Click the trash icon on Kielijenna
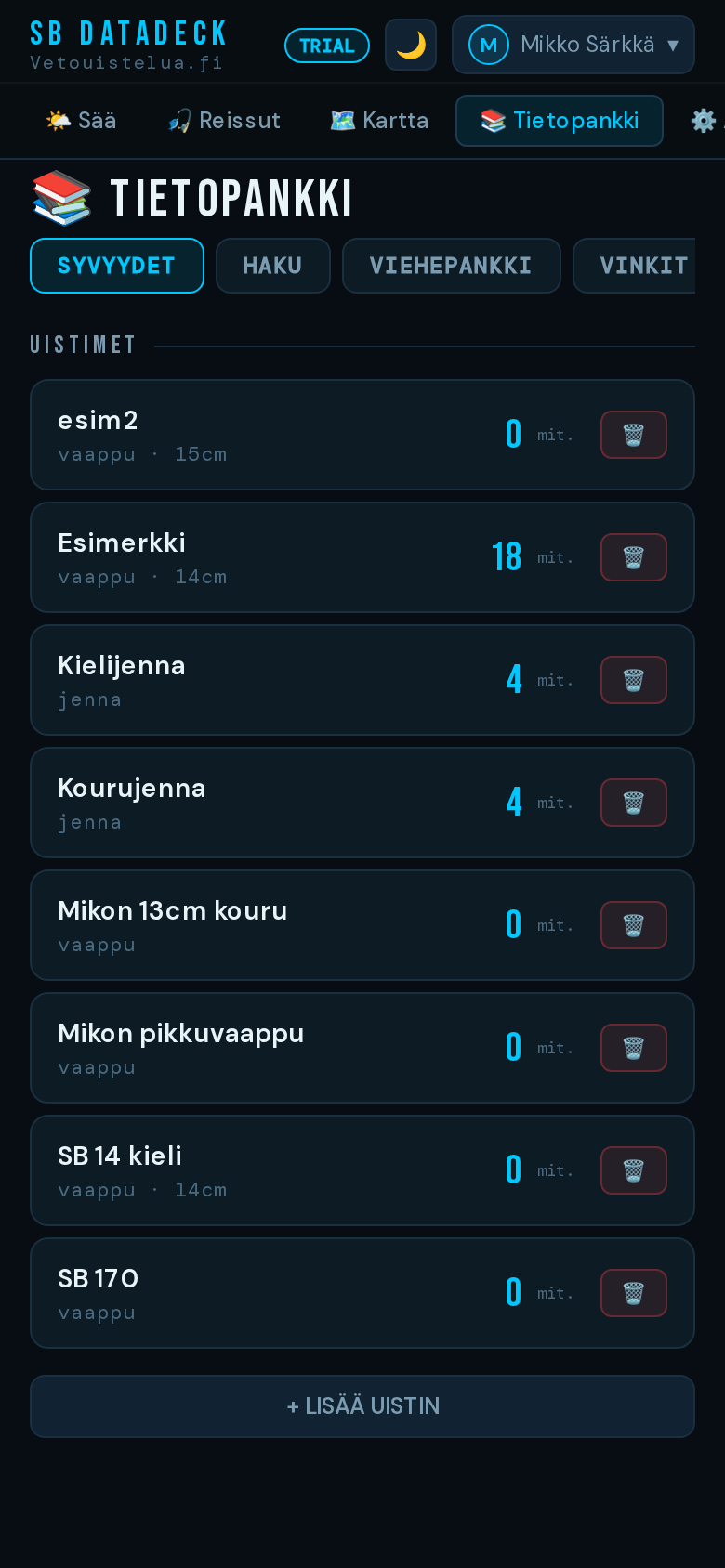This screenshot has width=725, height=1568. (633, 680)
